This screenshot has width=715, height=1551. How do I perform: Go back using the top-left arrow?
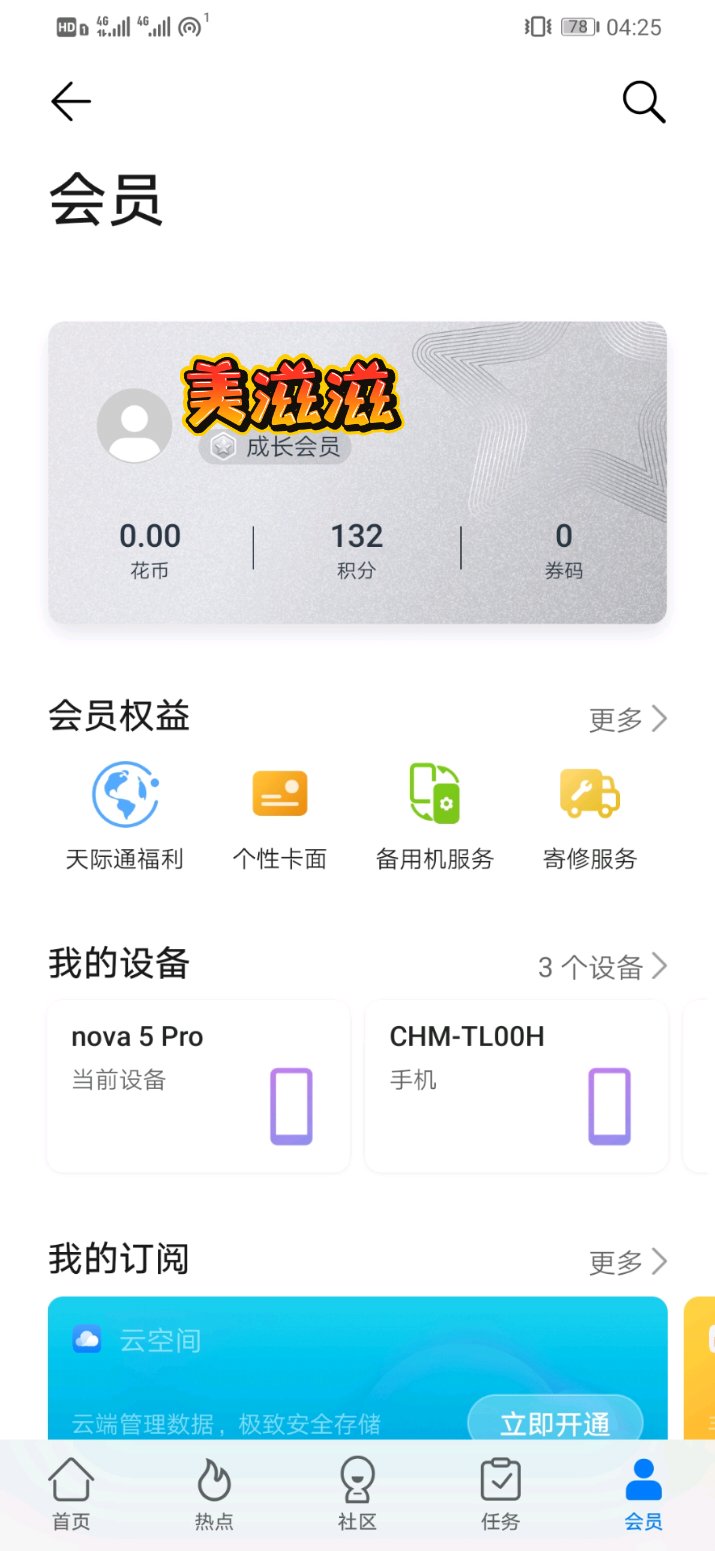click(71, 101)
